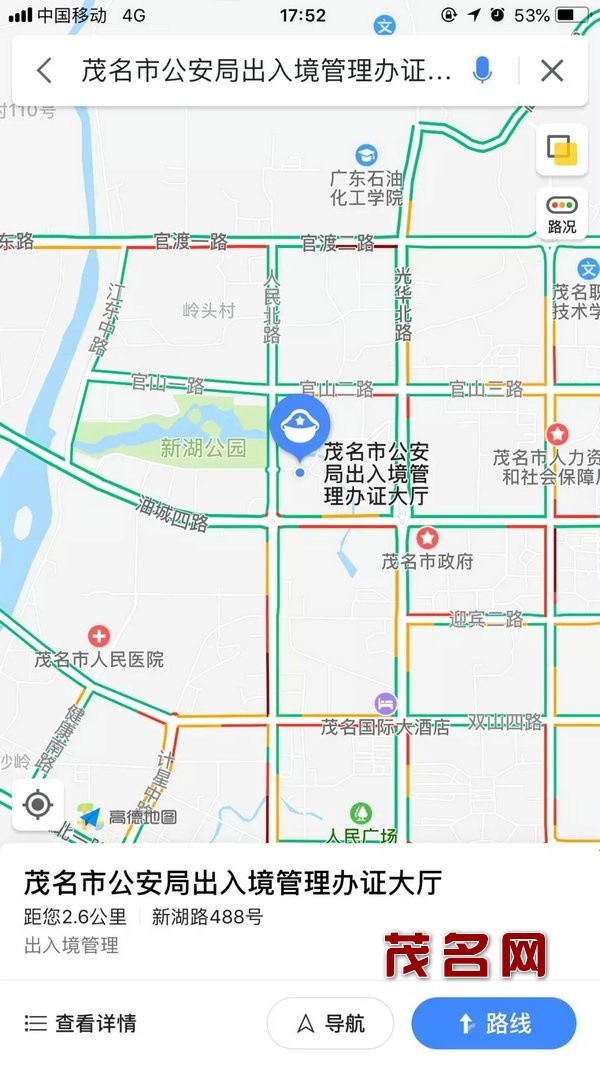This screenshot has width=600, height=1067.
Task: Recenter map on my location
Action: [x=38, y=804]
